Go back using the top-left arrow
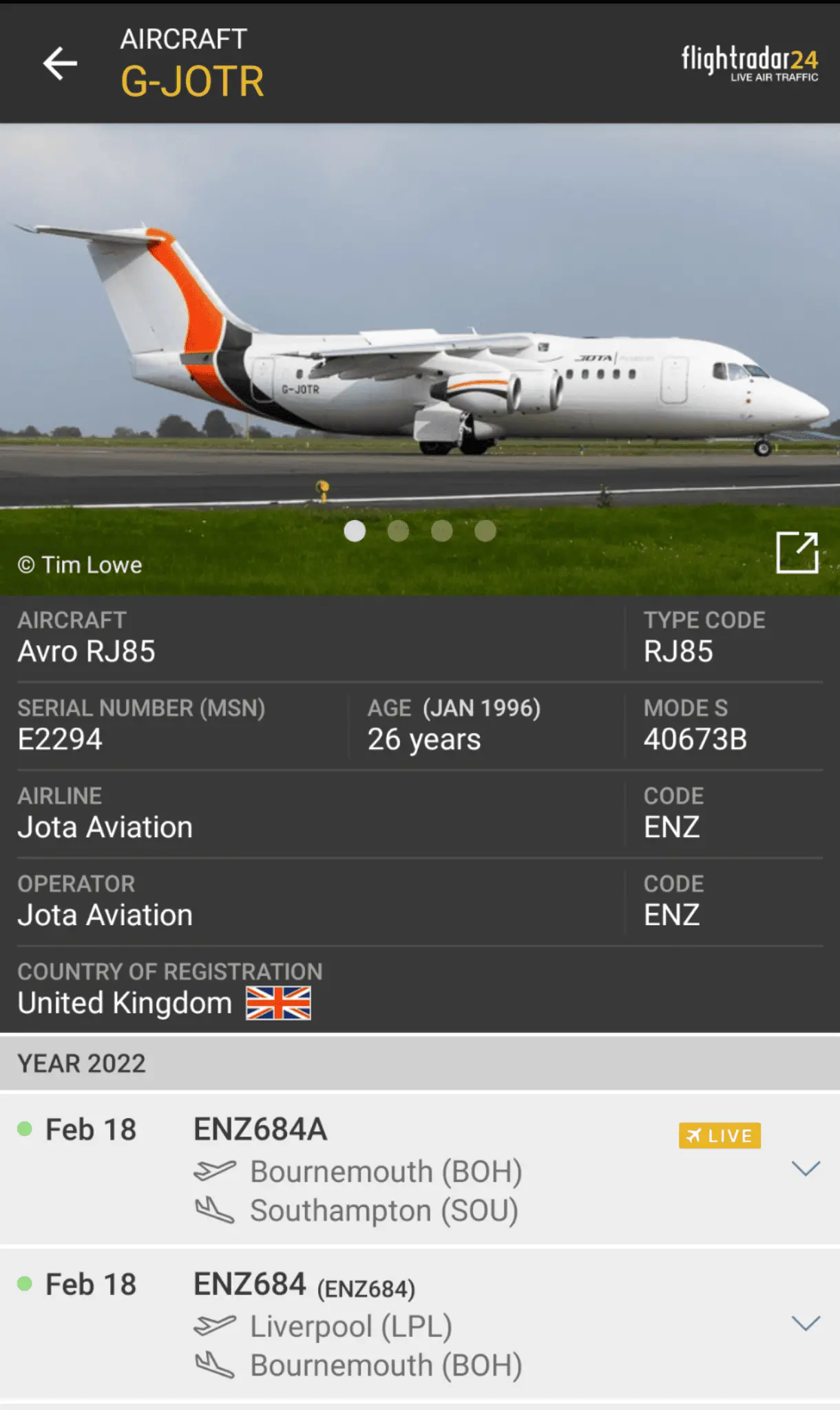Screen dimensions: 840x1410 coord(60,64)
